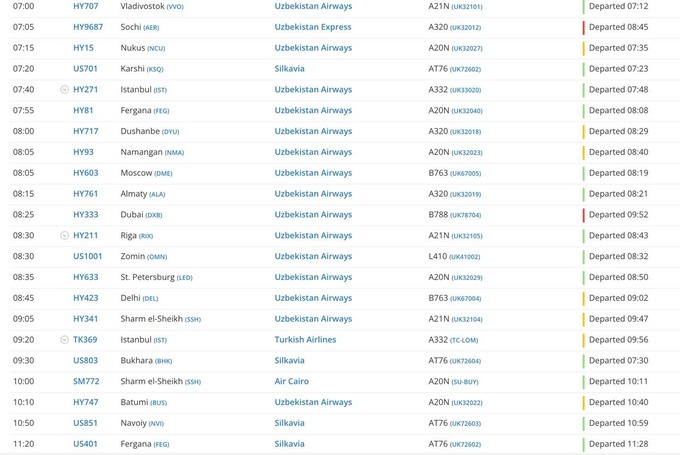The image size is (680, 455).
Task: Open flight US1001 to Zomin
Action: (x=88, y=256)
